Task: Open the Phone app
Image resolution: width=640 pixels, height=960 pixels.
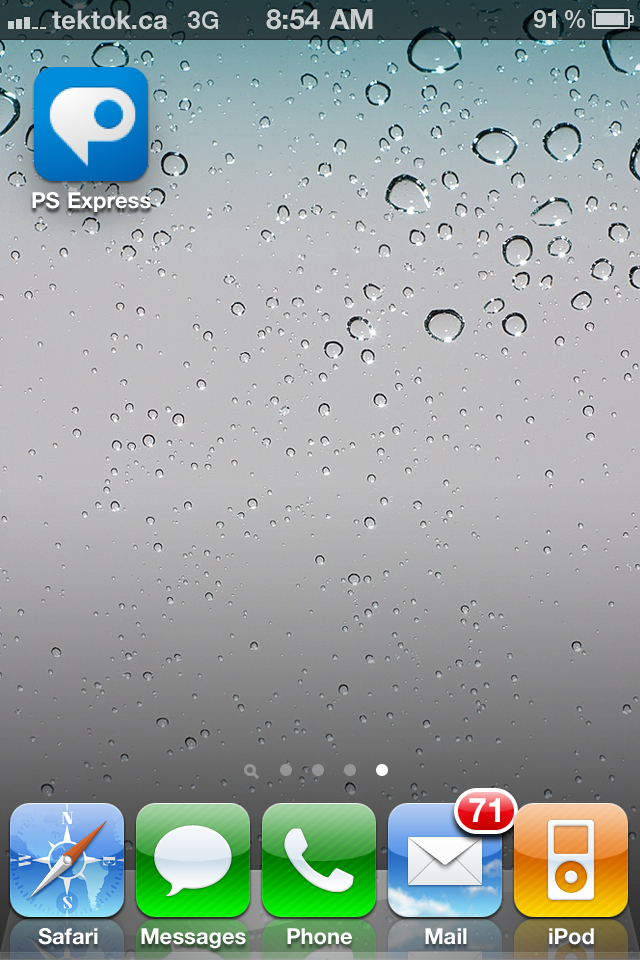Action: pyautogui.click(x=319, y=860)
